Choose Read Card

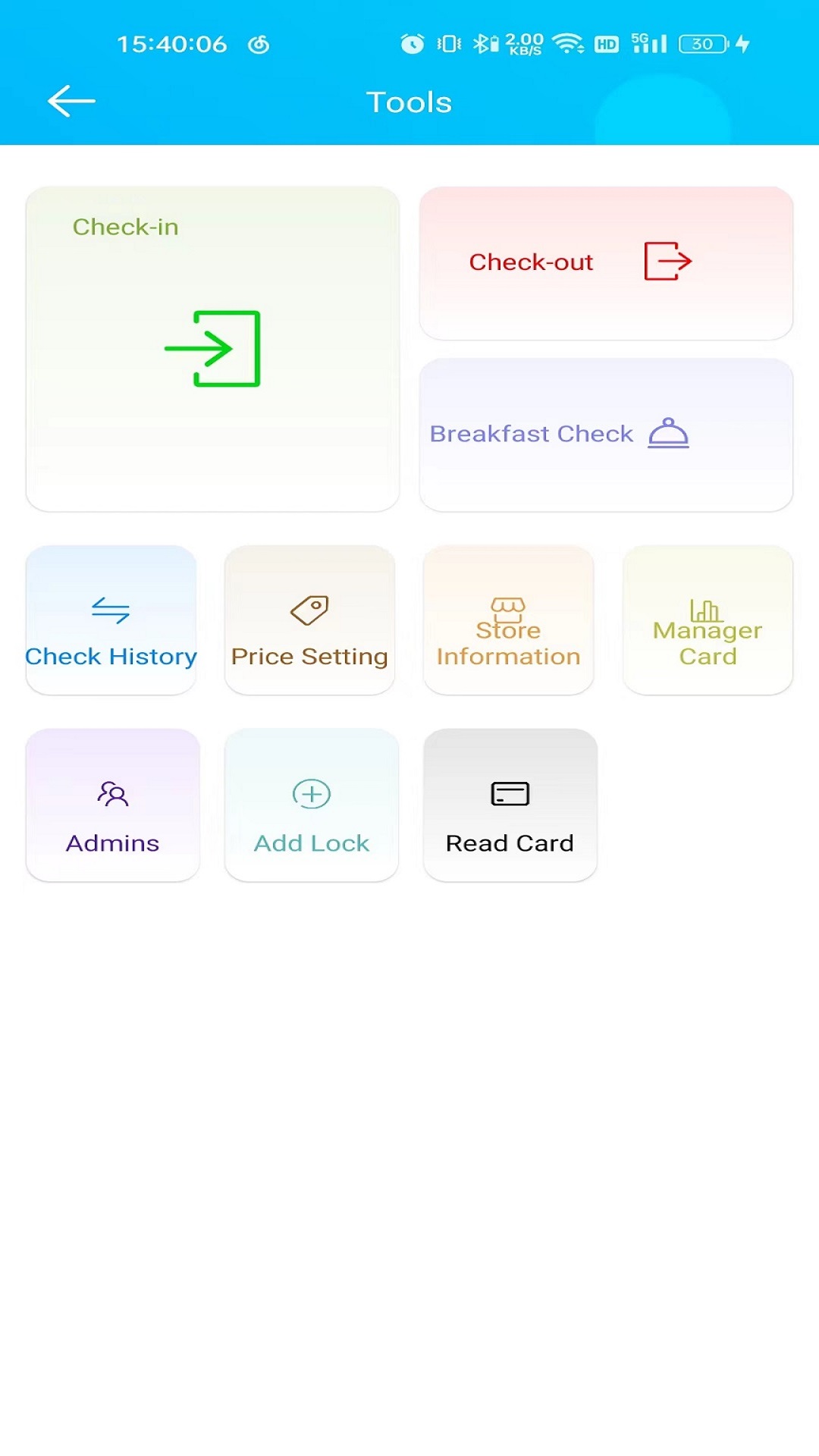point(510,805)
